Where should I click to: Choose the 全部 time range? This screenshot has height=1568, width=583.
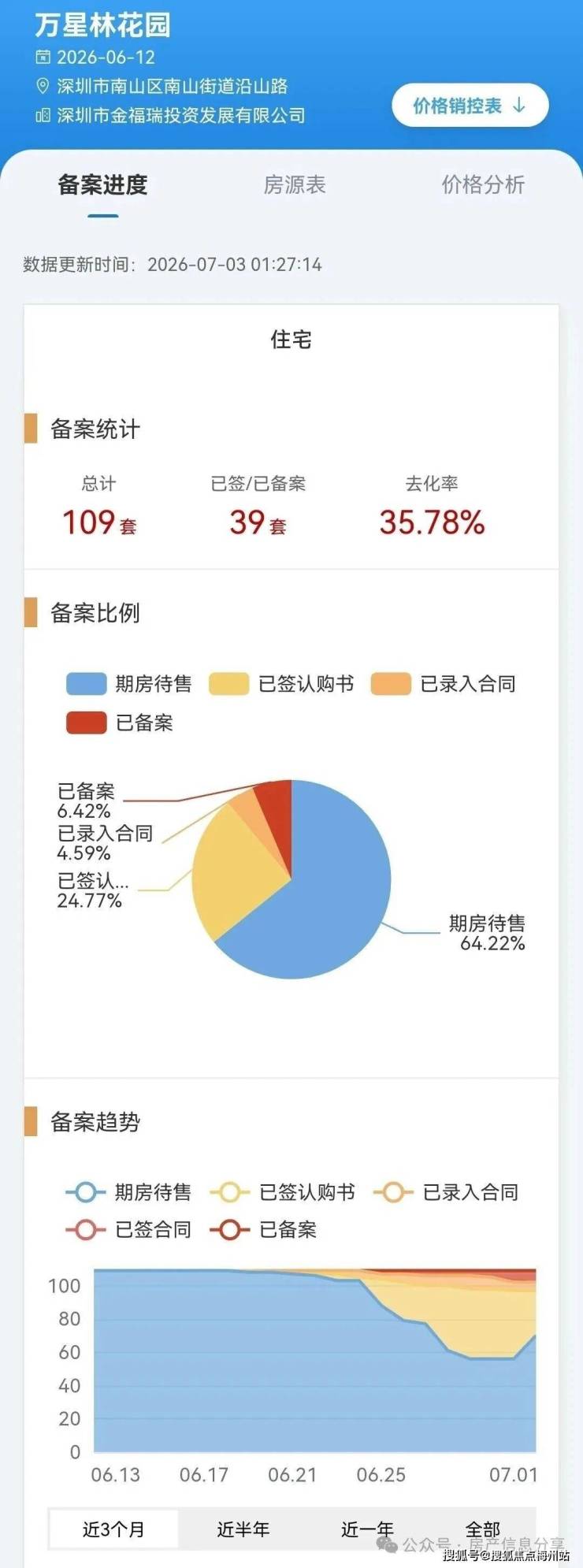coord(482,1529)
